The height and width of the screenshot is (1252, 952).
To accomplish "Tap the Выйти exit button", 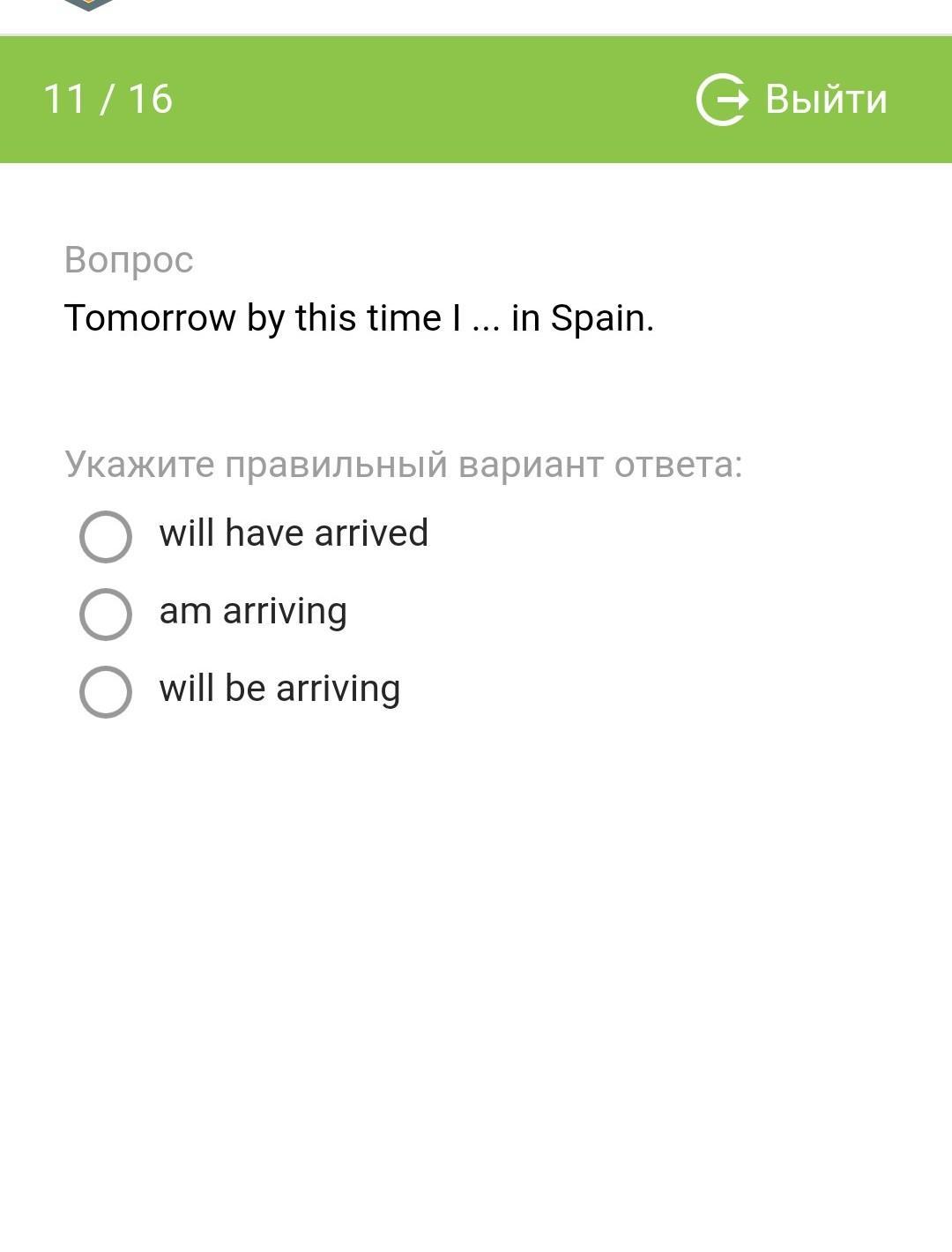I will [x=792, y=99].
